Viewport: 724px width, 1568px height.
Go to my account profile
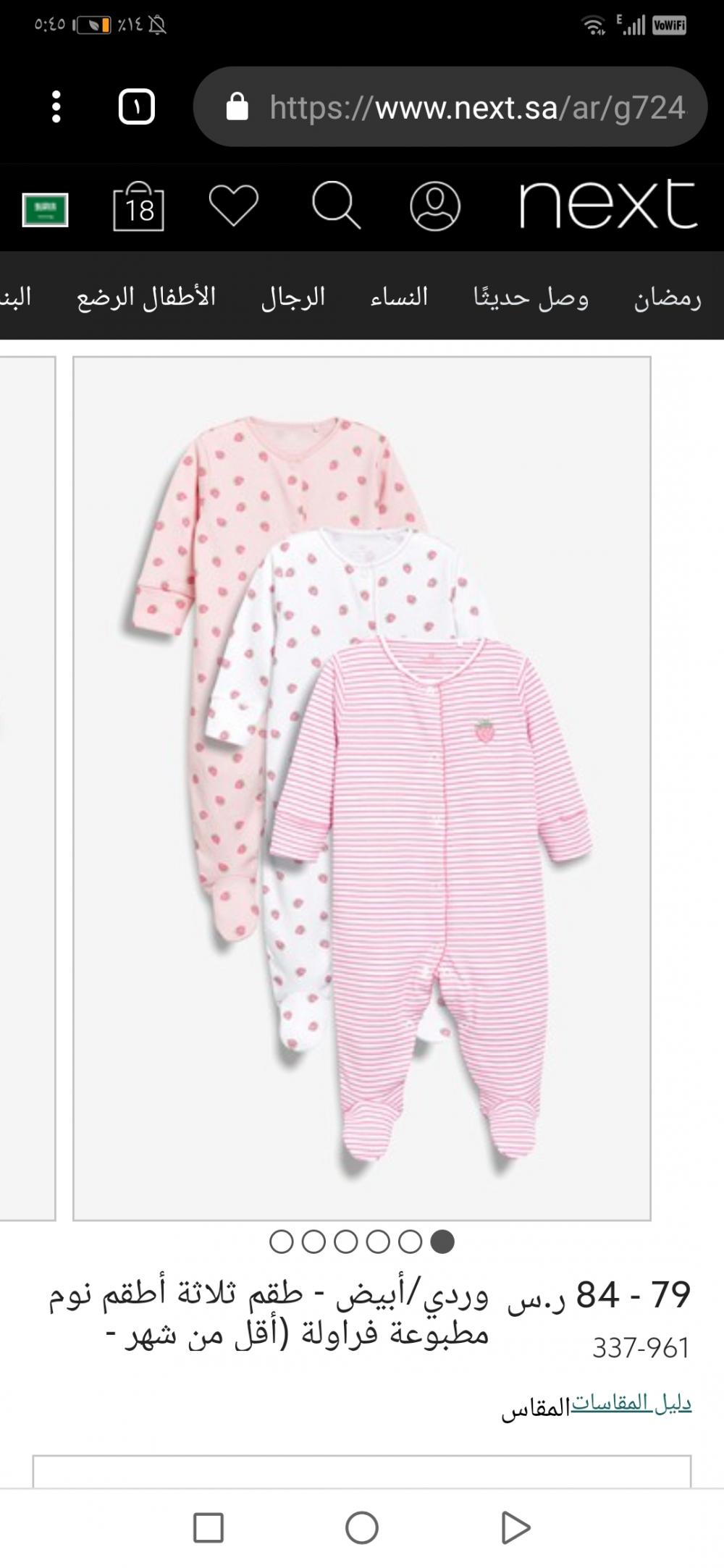[x=434, y=206]
